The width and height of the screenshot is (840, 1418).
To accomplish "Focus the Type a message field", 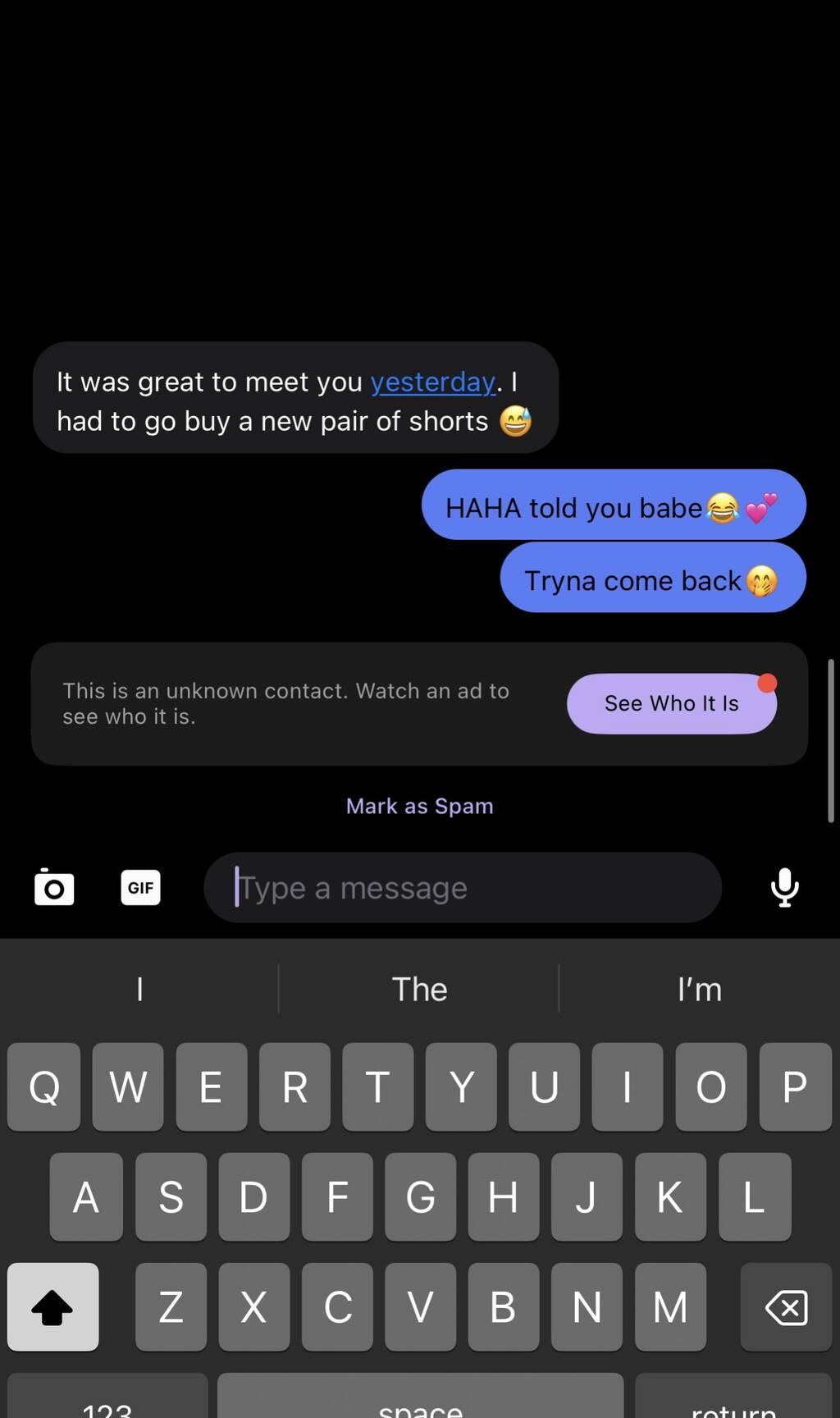I will pyautogui.click(x=463, y=887).
